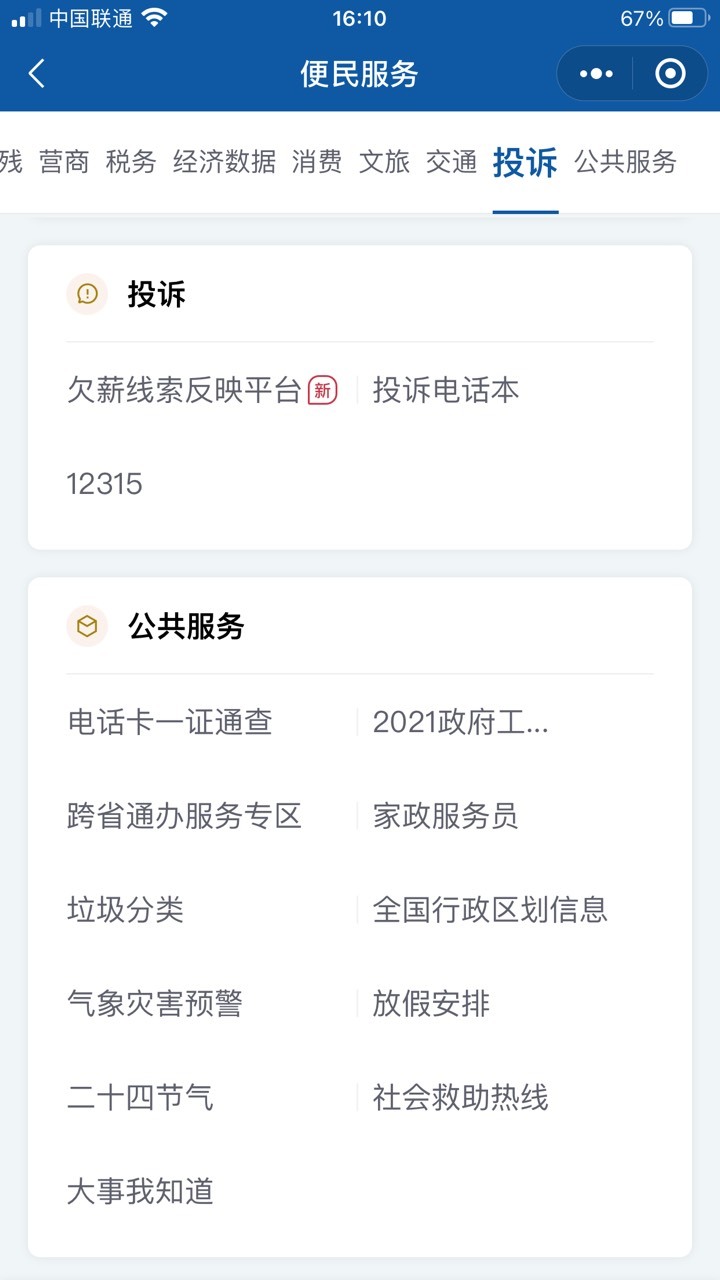720x1280 pixels.
Task: Close the mini program with the circle icon
Action: [x=669, y=73]
